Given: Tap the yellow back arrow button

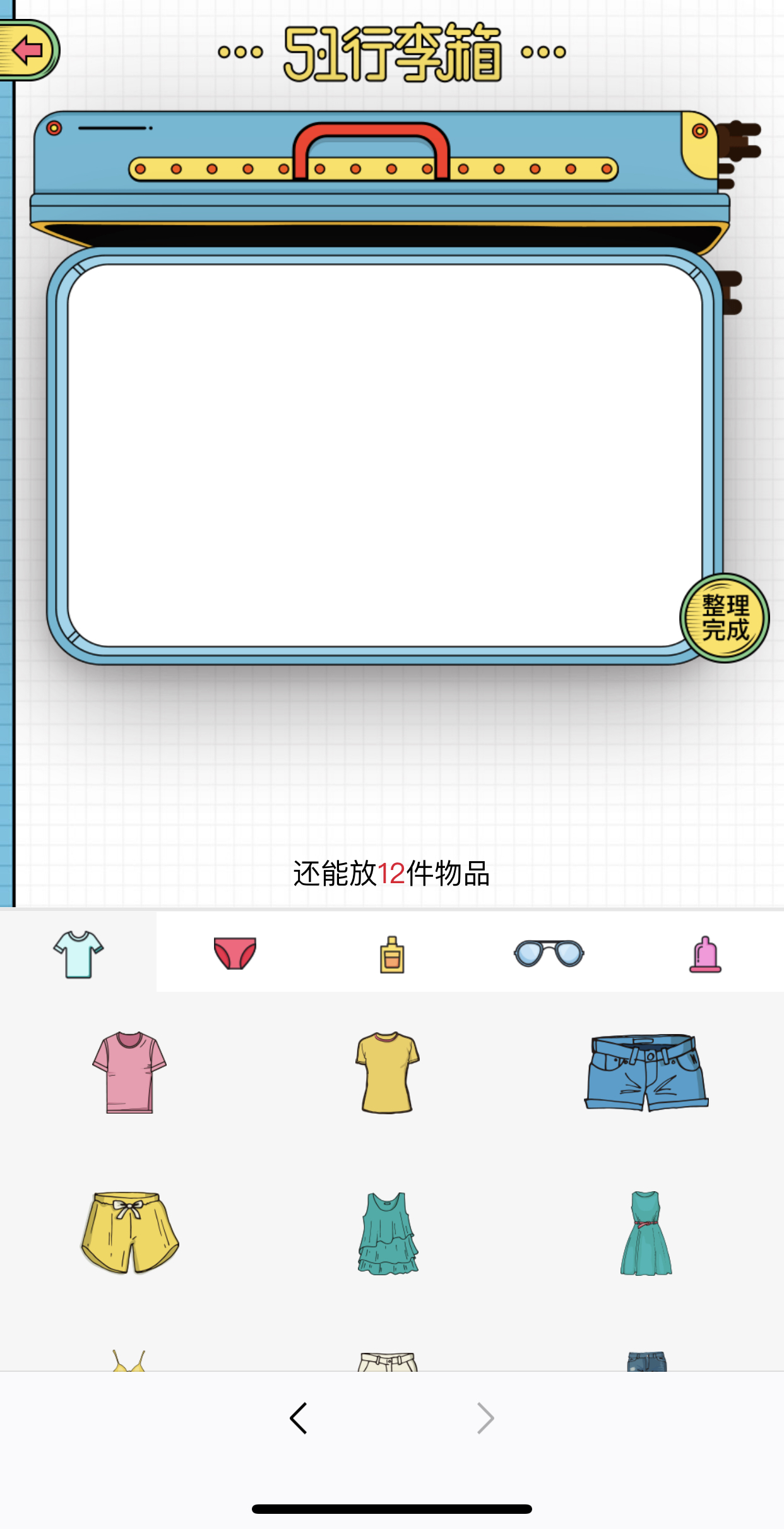Looking at the screenshot, I should click(28, 50).
